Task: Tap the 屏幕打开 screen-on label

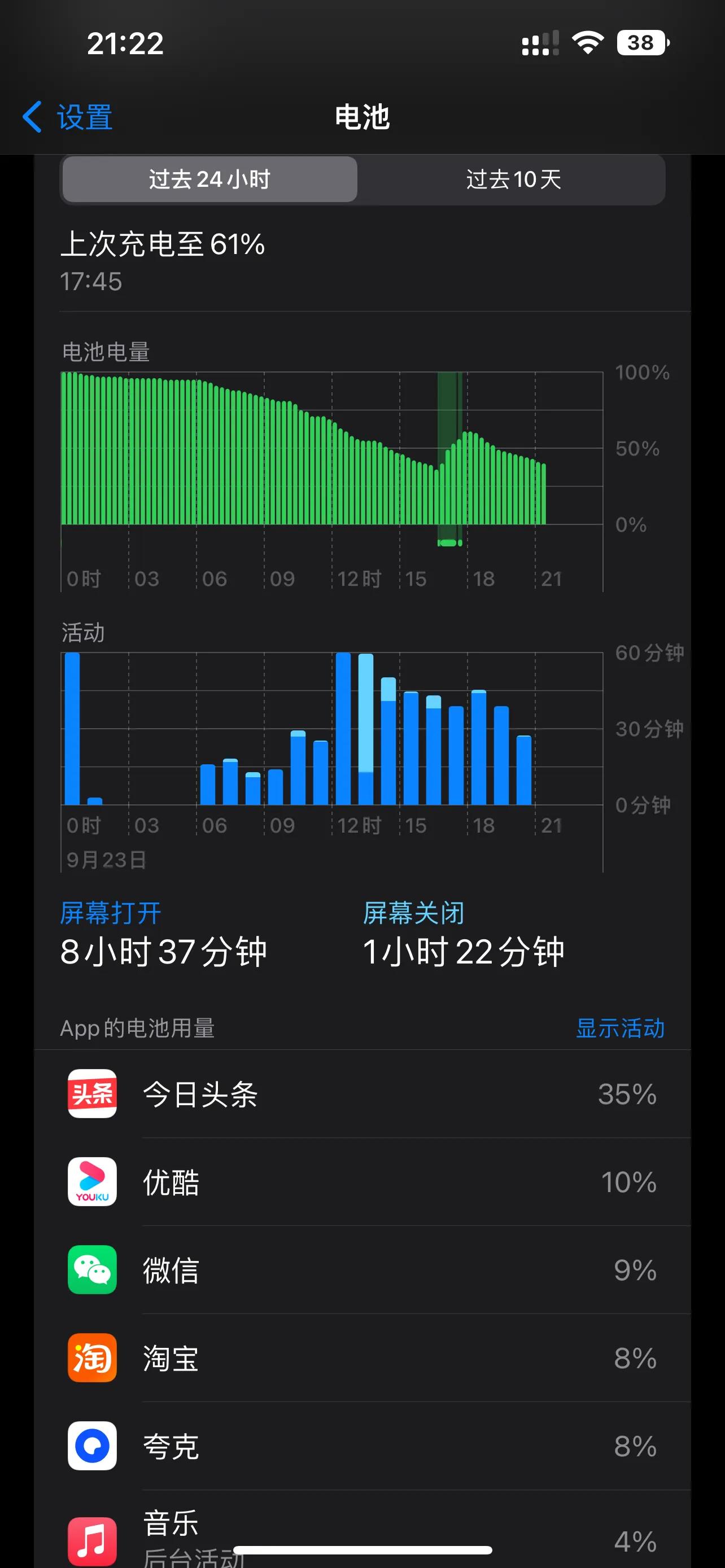Action: point(111,912)
